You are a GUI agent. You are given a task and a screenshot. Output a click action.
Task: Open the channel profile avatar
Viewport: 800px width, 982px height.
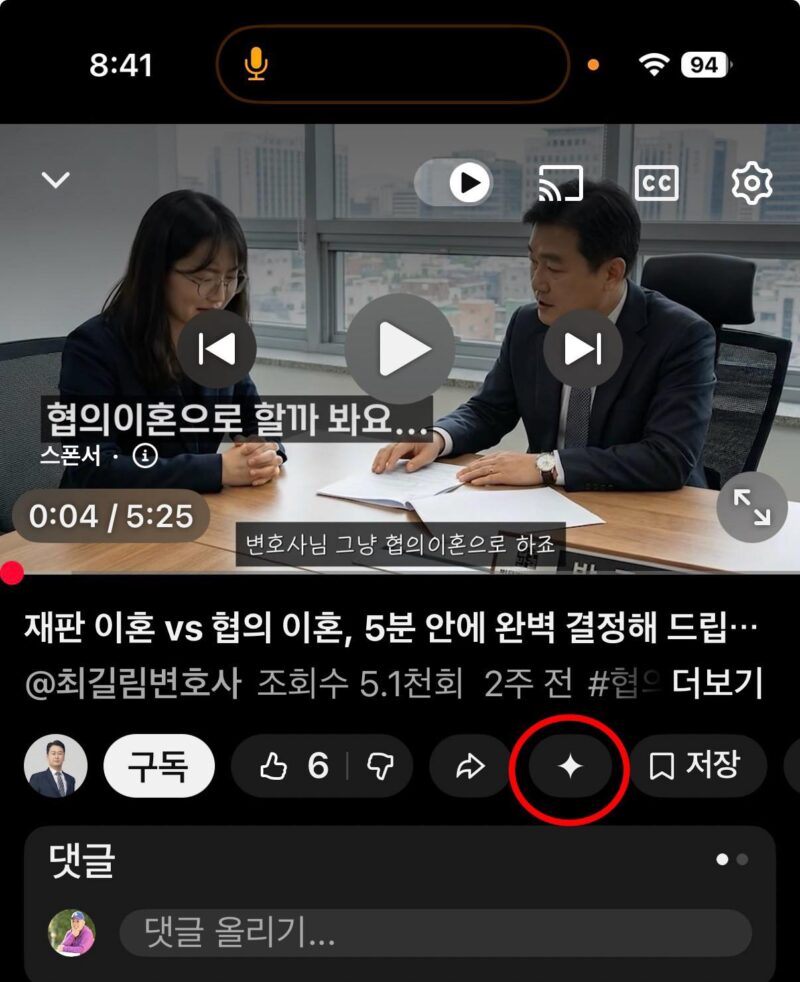point(55,766)
